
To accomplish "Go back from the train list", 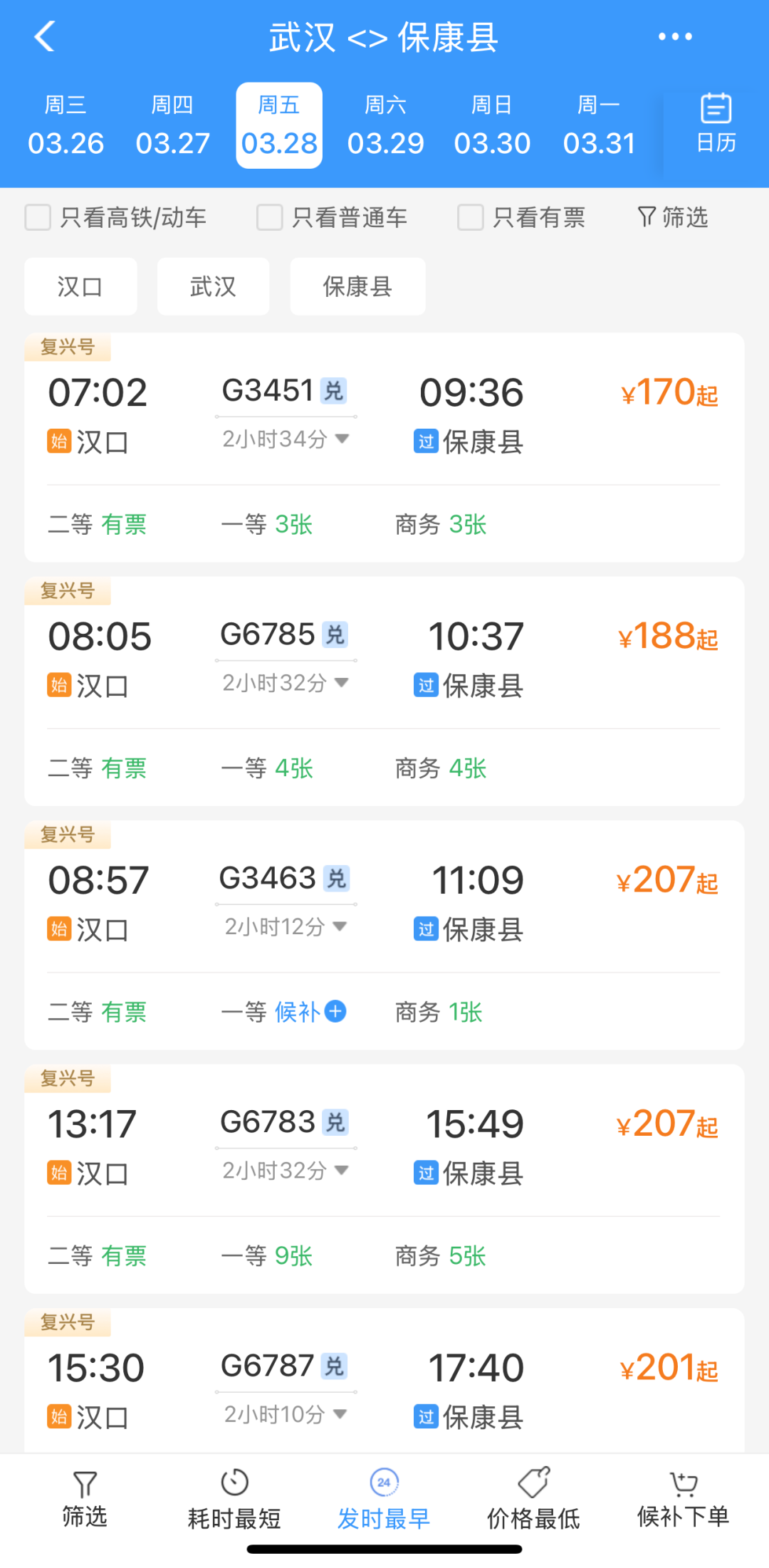I will click(44, 37).
